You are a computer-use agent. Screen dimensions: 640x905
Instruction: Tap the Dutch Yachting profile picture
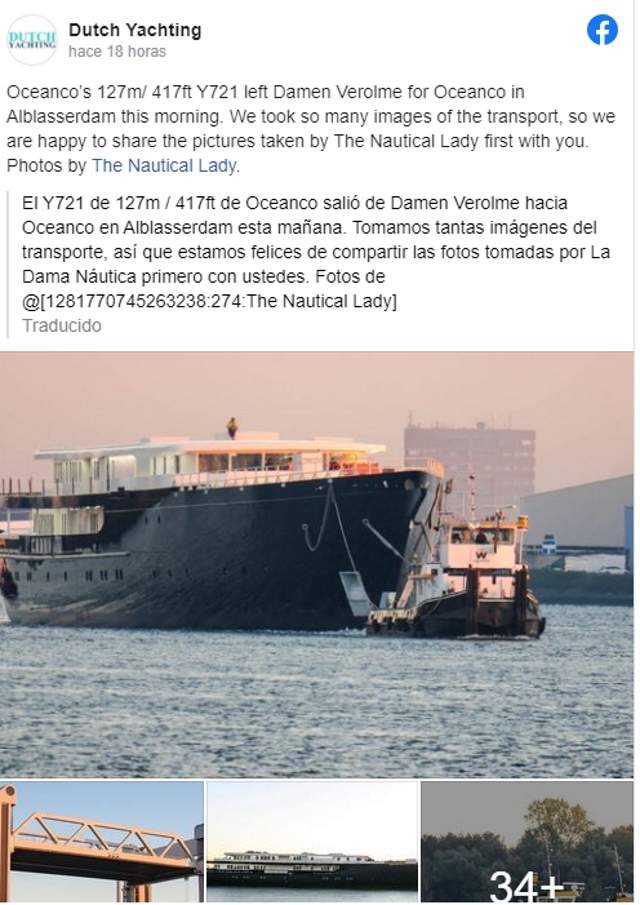(x=32, y=40)
